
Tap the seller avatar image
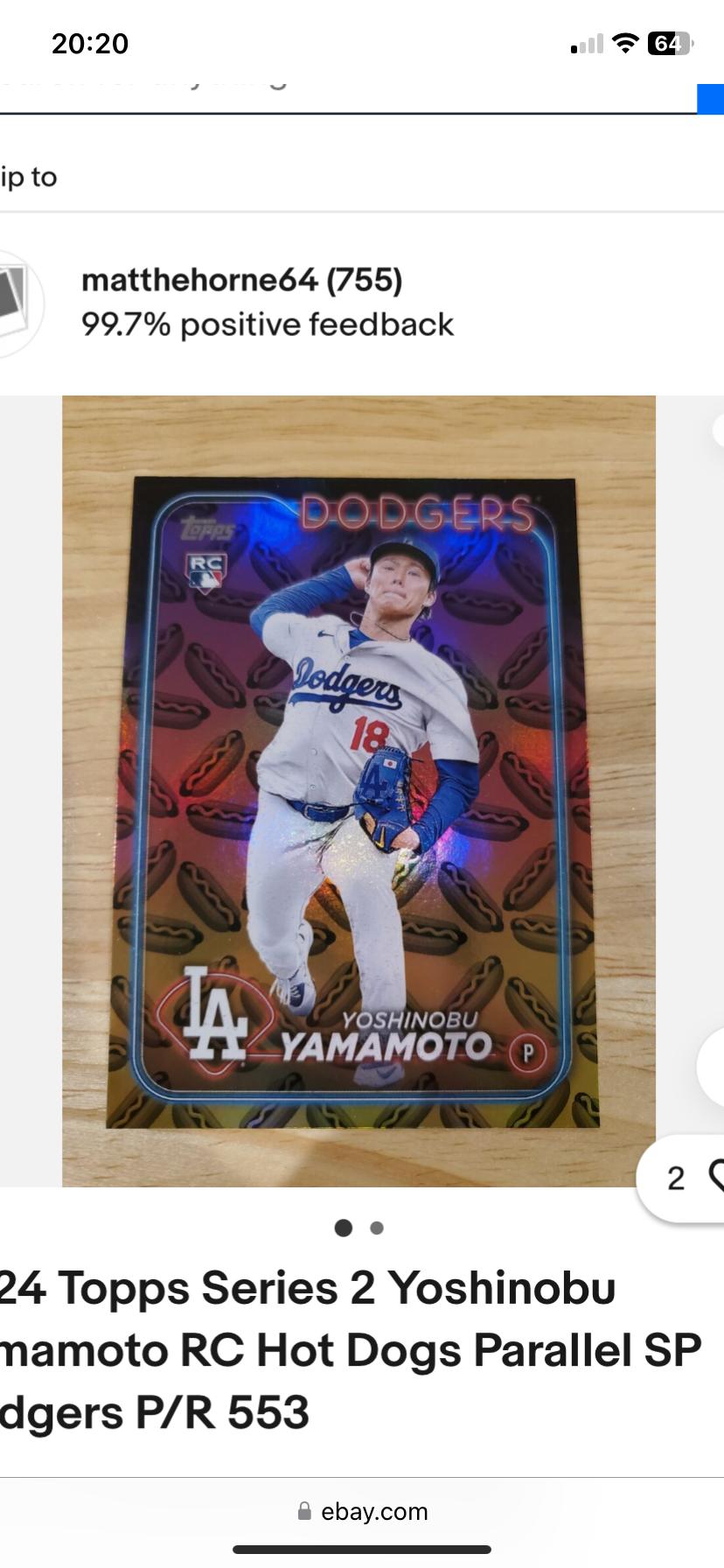click(x=16, y=304)
